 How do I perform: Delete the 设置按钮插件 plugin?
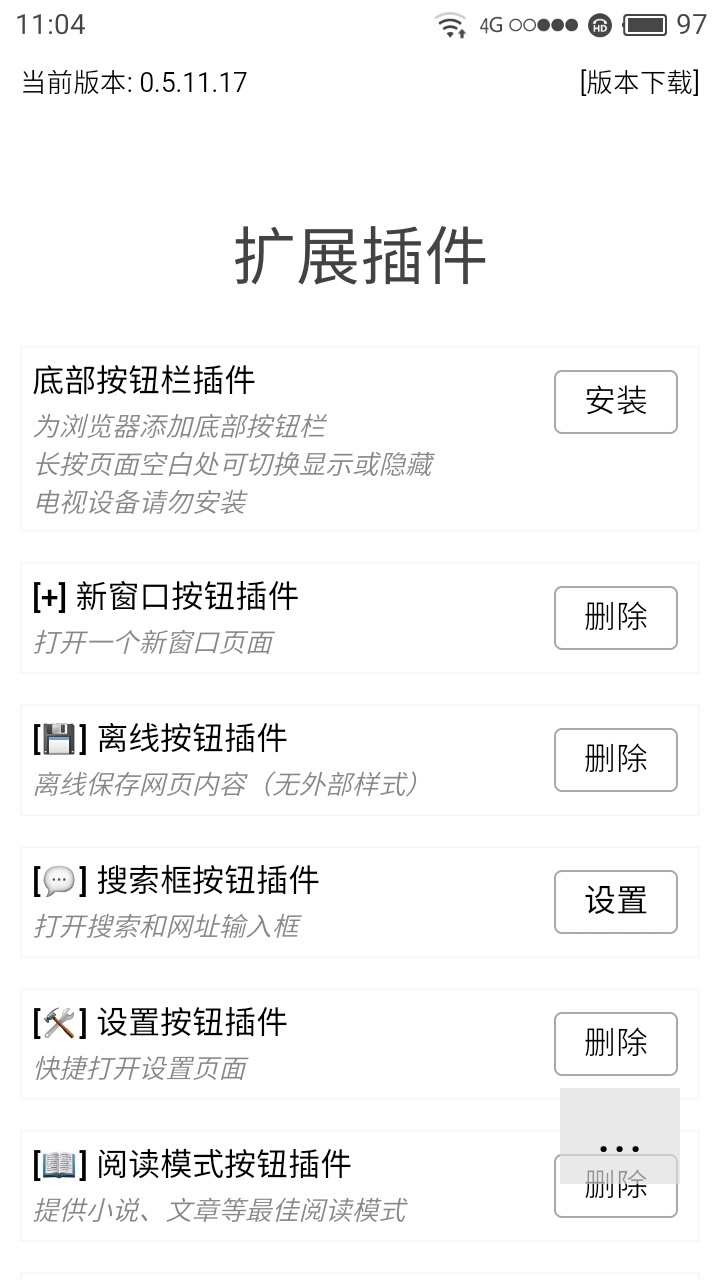(615, 1044)
